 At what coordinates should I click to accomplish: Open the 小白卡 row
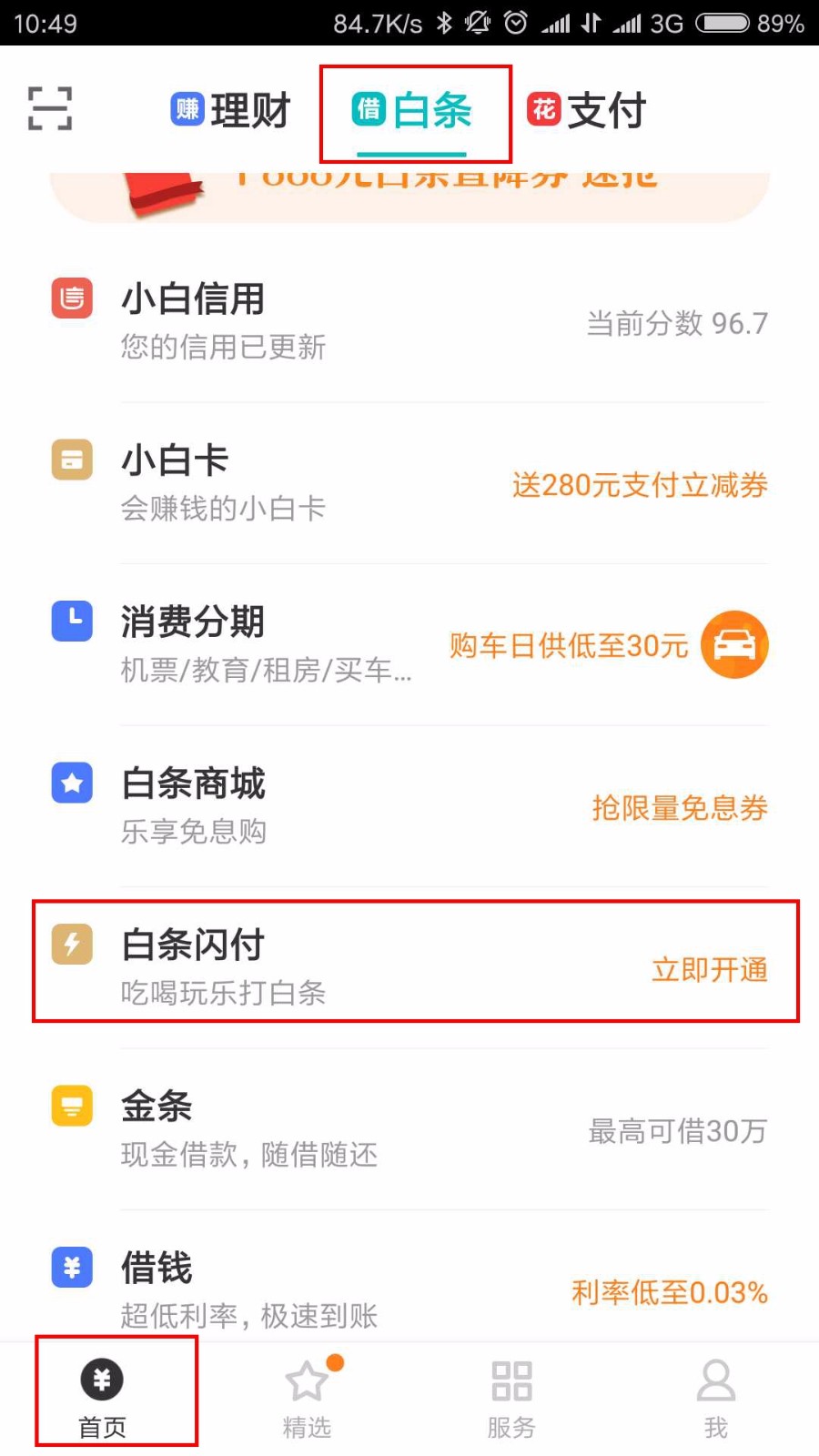coord(409,483)
